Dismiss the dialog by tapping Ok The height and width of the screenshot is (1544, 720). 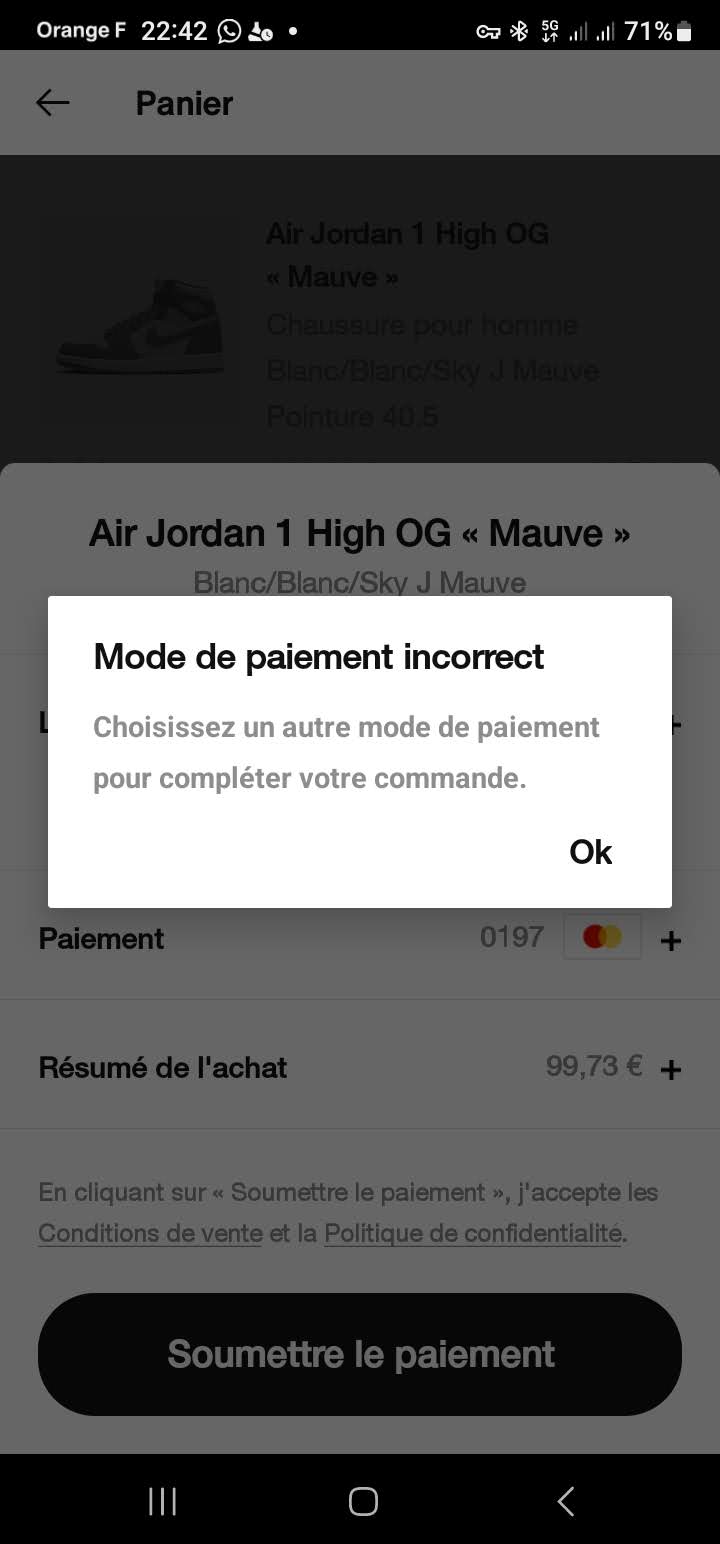pos(590,852)
